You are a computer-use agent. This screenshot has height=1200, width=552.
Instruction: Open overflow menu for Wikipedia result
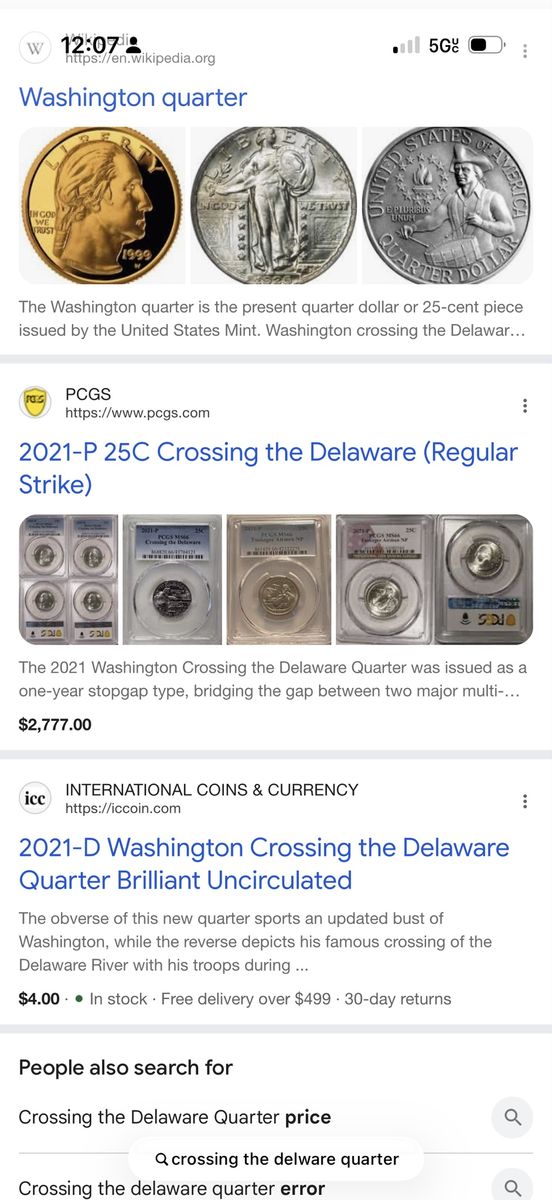pyautogui.click(x=525, y=51)
